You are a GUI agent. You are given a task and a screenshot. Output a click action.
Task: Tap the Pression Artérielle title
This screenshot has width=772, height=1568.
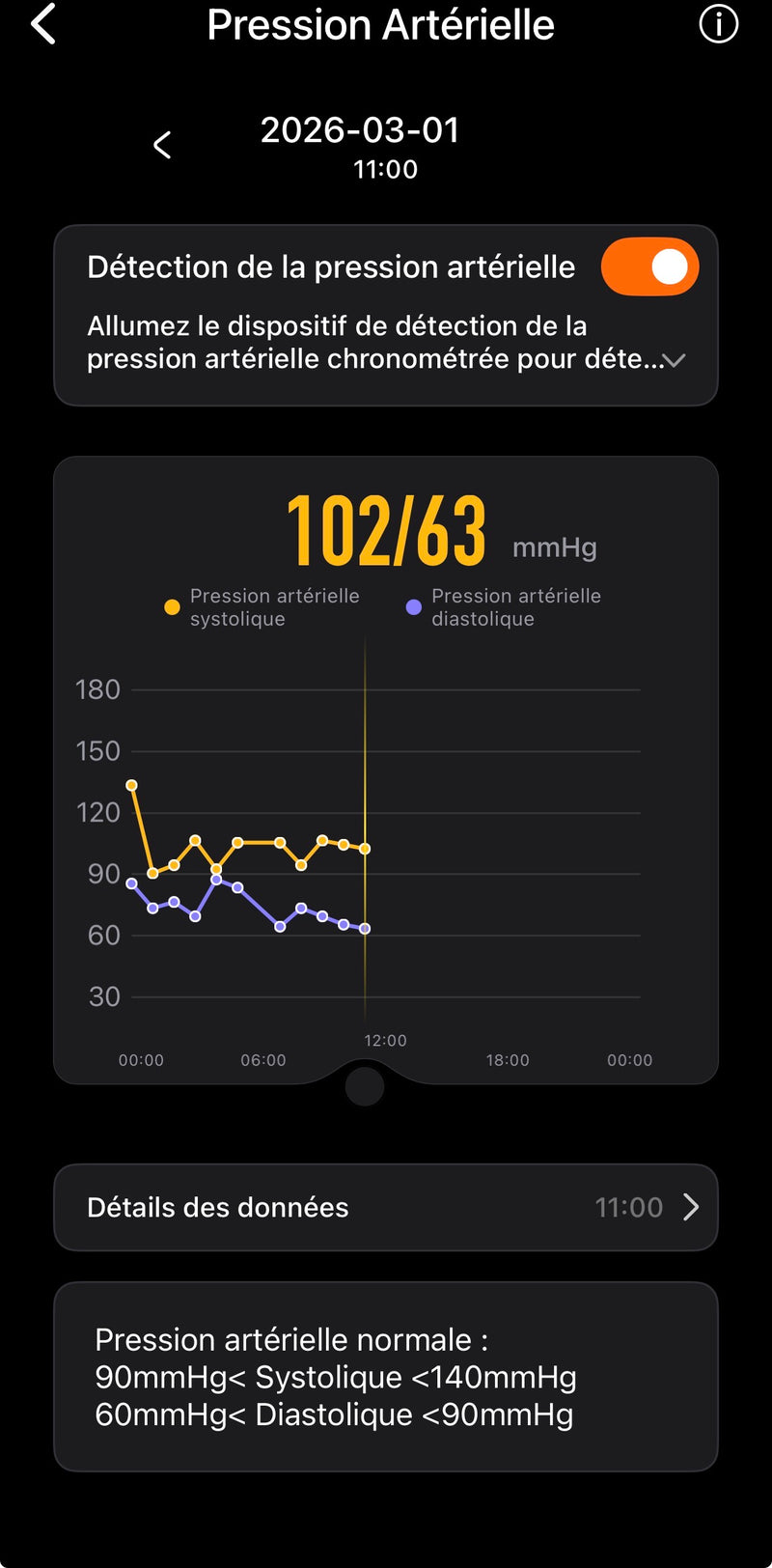[379, 24]
